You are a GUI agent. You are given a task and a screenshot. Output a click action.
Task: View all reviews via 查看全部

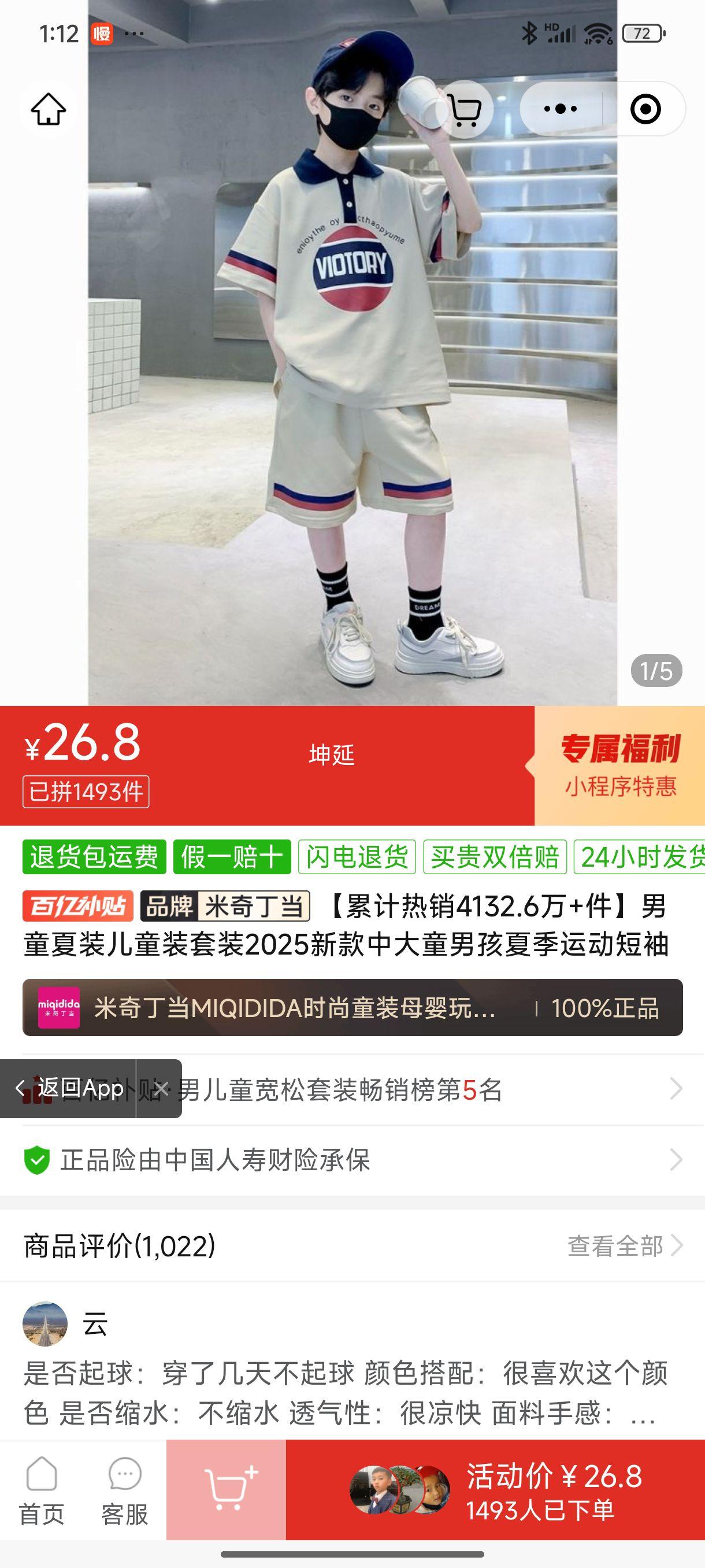[x=624, y=1246]
